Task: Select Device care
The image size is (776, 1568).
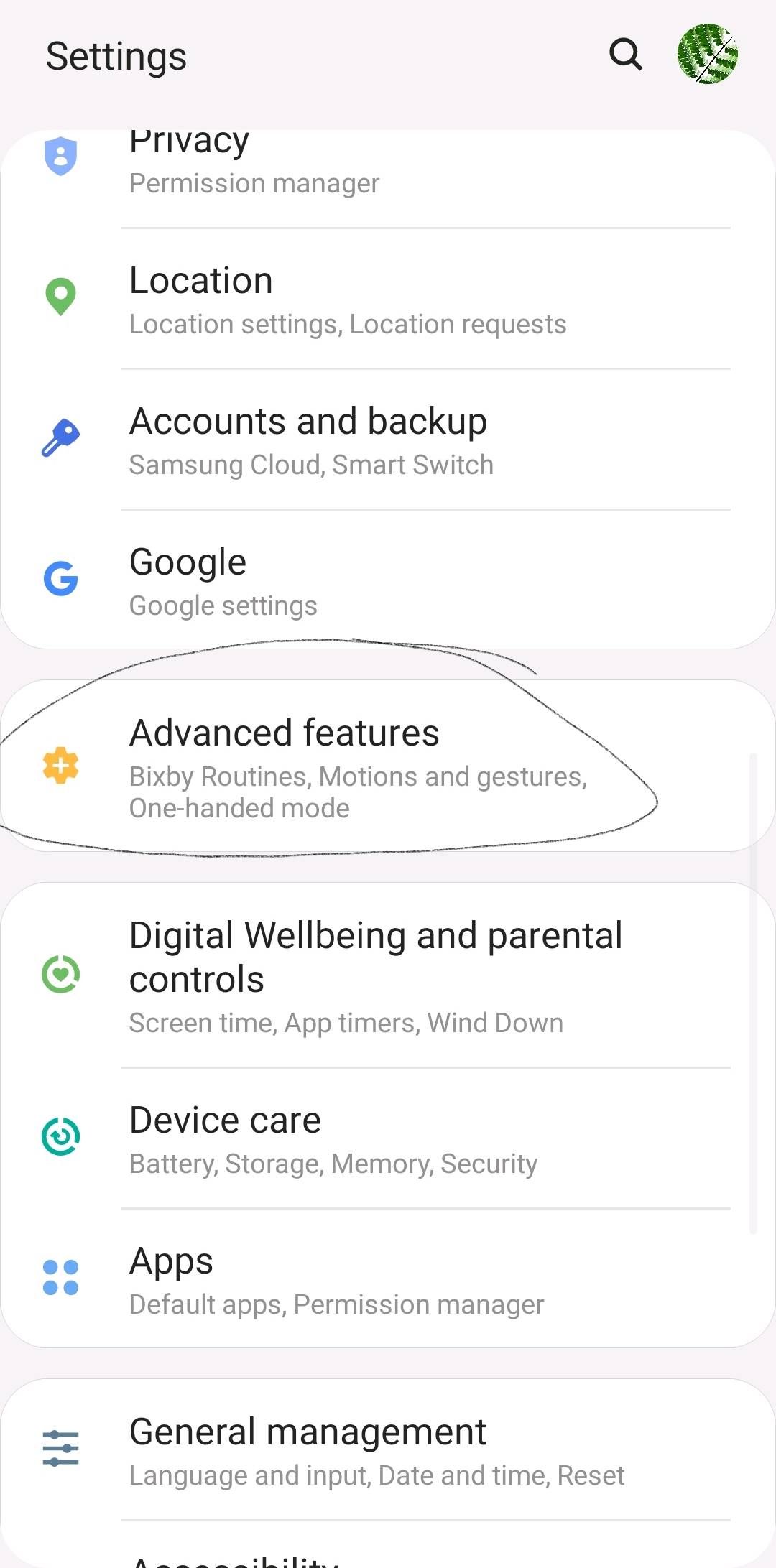Action: point(388,1139)
